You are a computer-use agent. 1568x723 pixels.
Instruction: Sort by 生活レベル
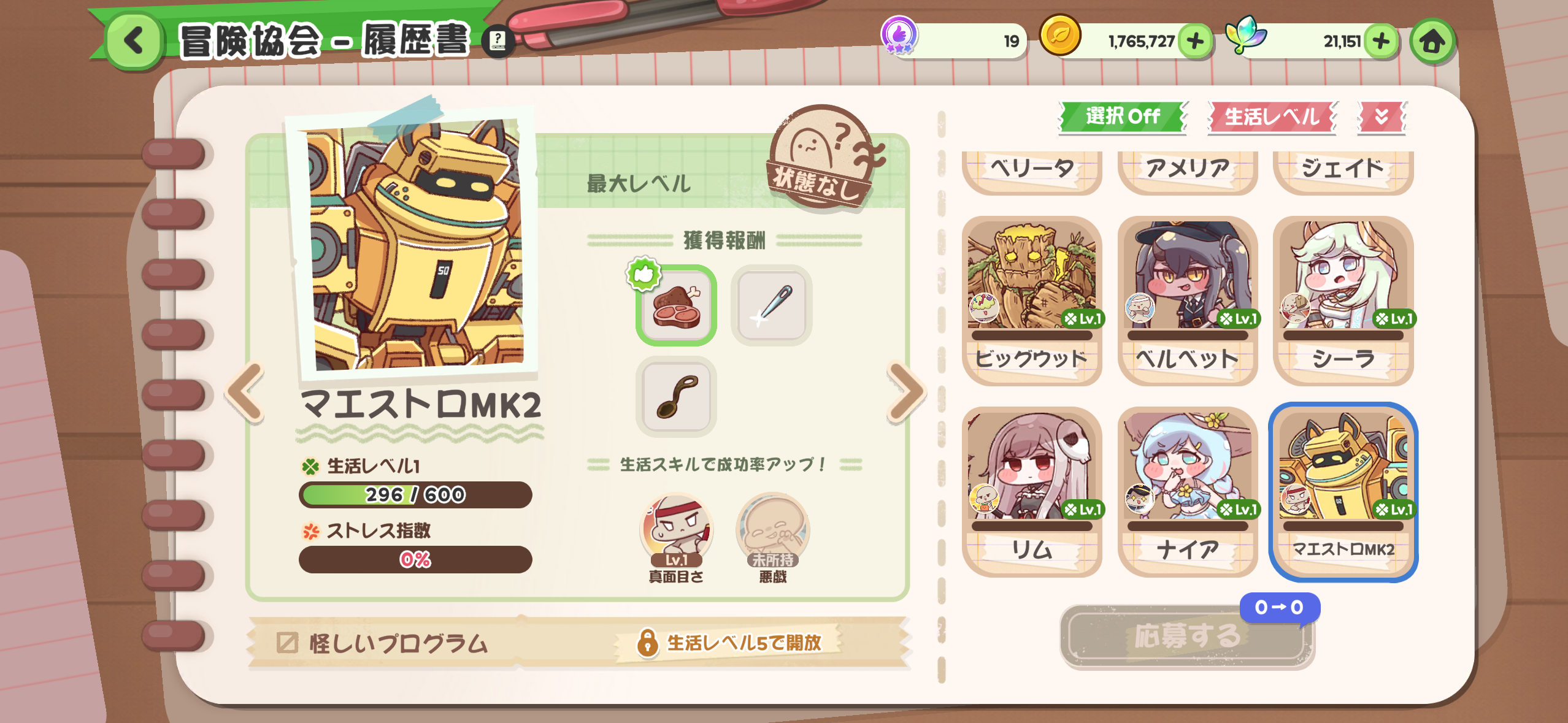pyautogui.click(x=1272, y=117)
